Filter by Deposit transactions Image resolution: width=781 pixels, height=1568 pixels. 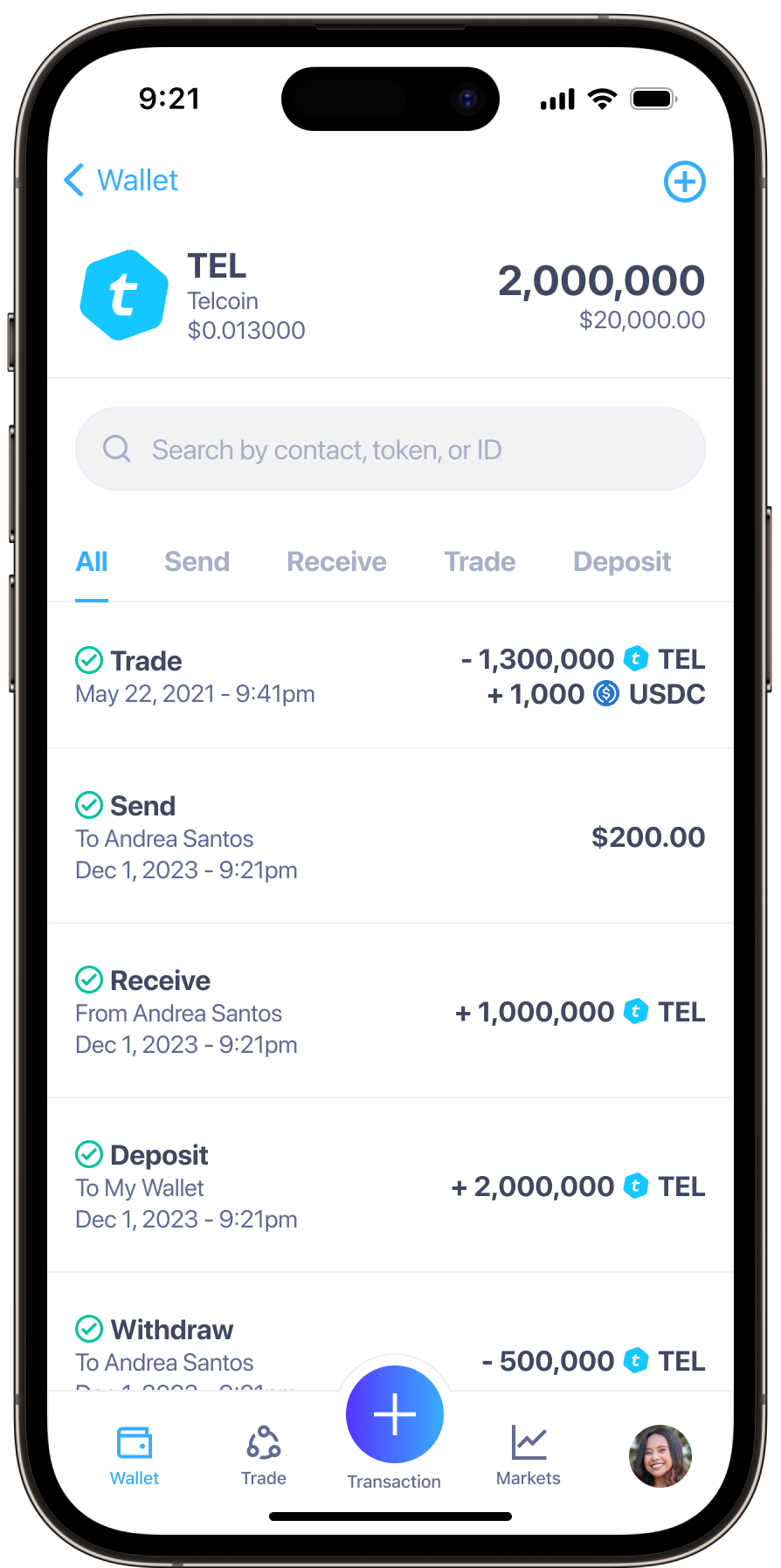point(622,561)
